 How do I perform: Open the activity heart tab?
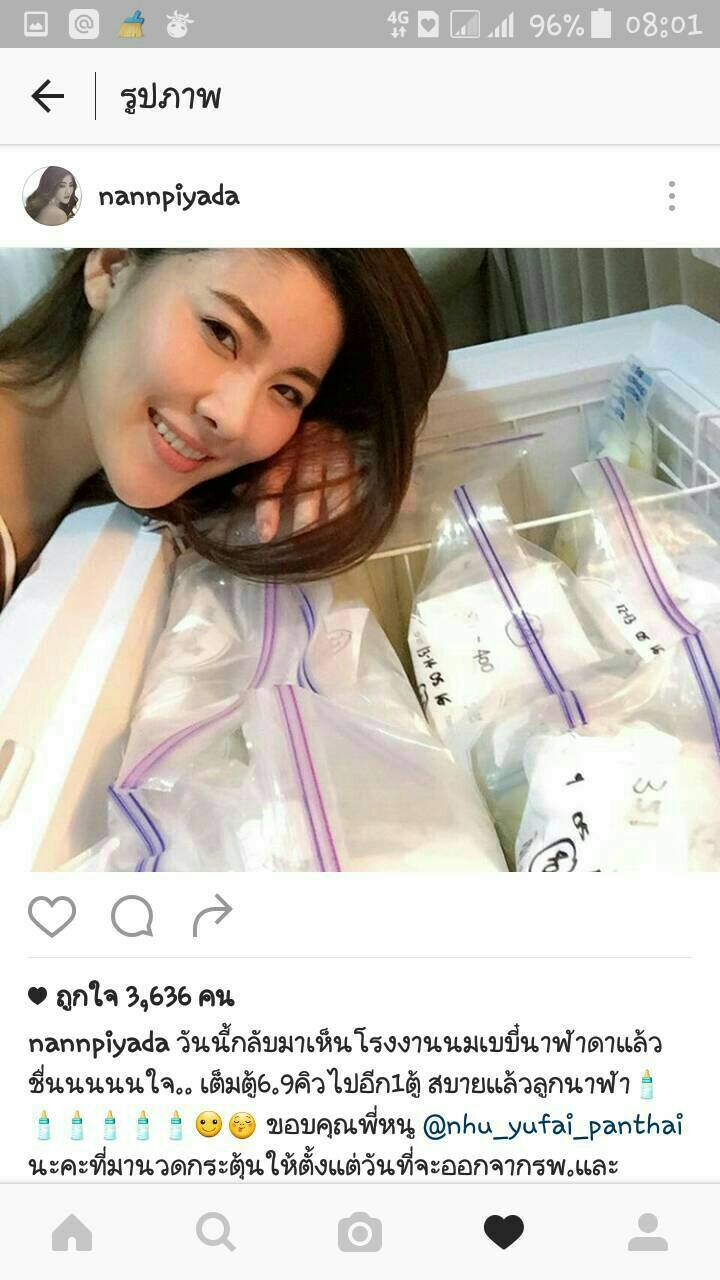pyautogui.click(x=504, y=1233)
